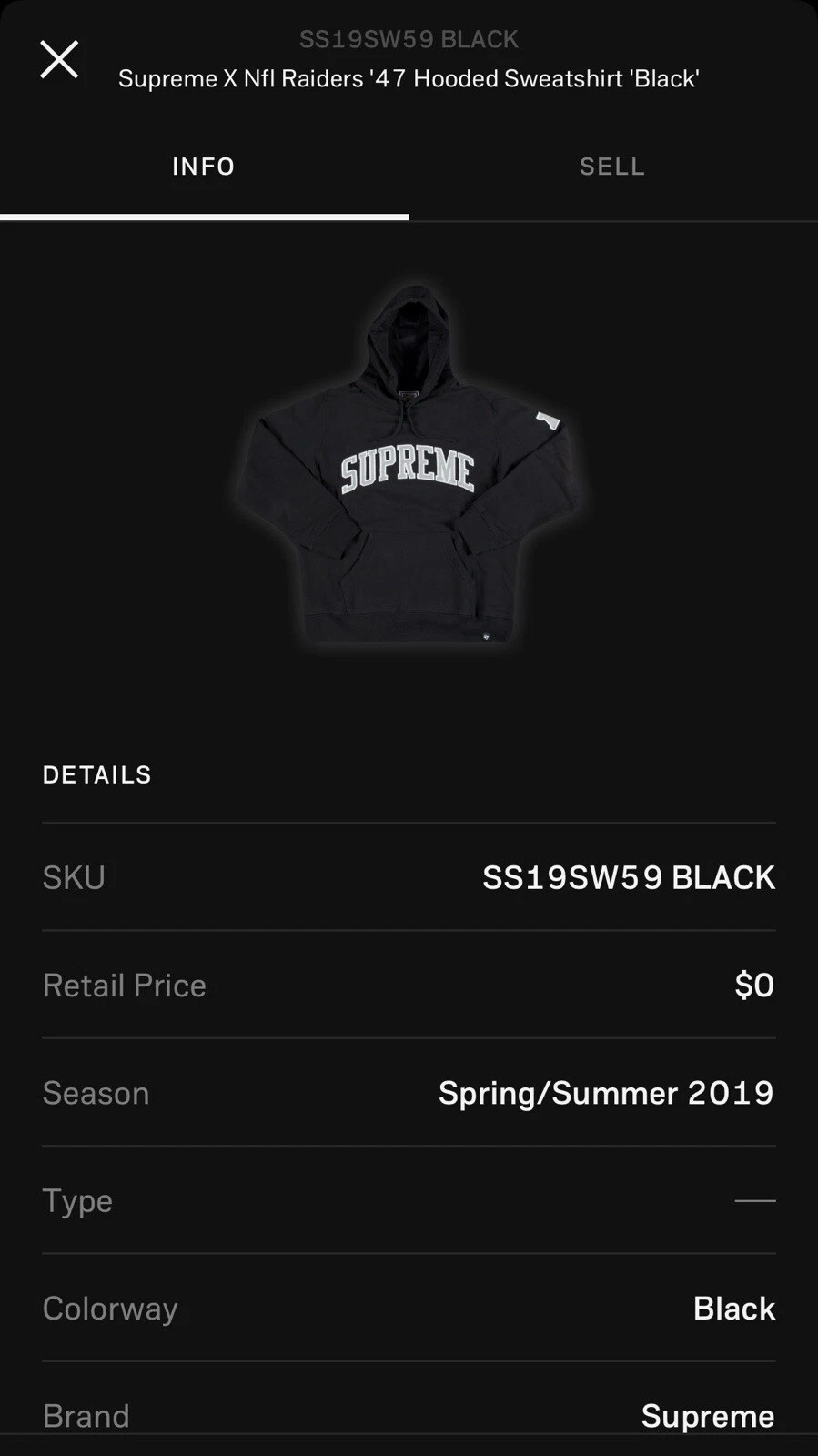Click the Retail Price row

point(409,985)
